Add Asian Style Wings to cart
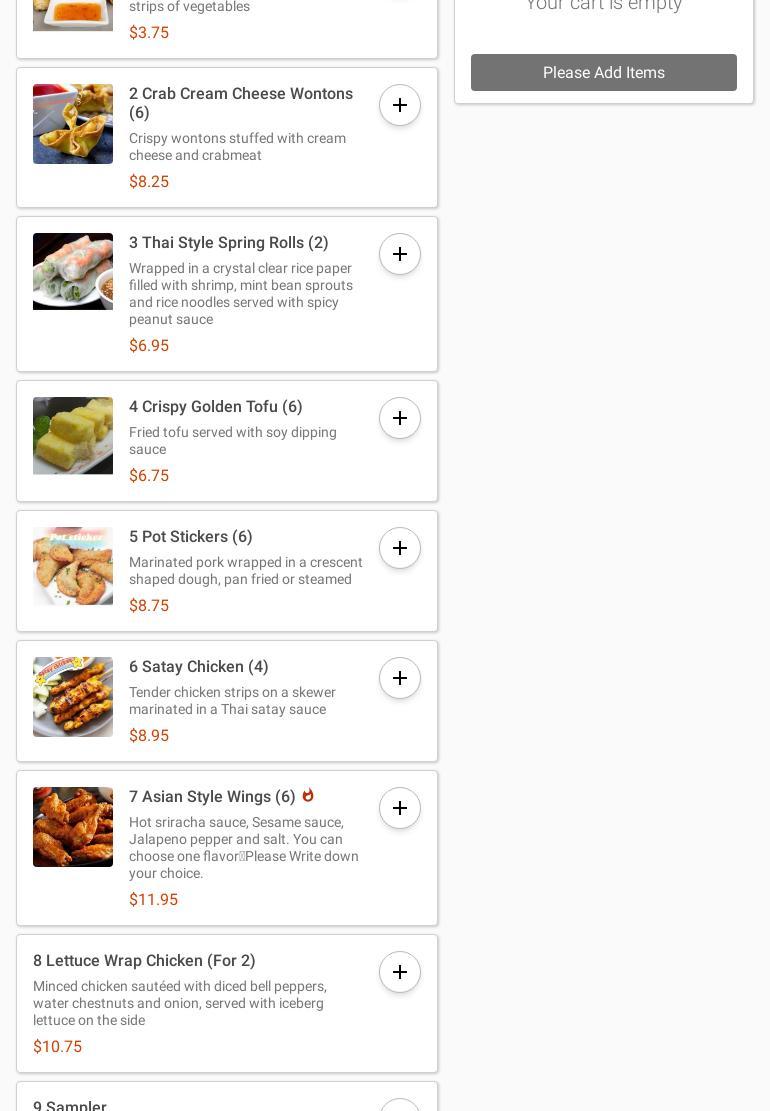Viewport: 770px width, 1111px height. point(400,808)
